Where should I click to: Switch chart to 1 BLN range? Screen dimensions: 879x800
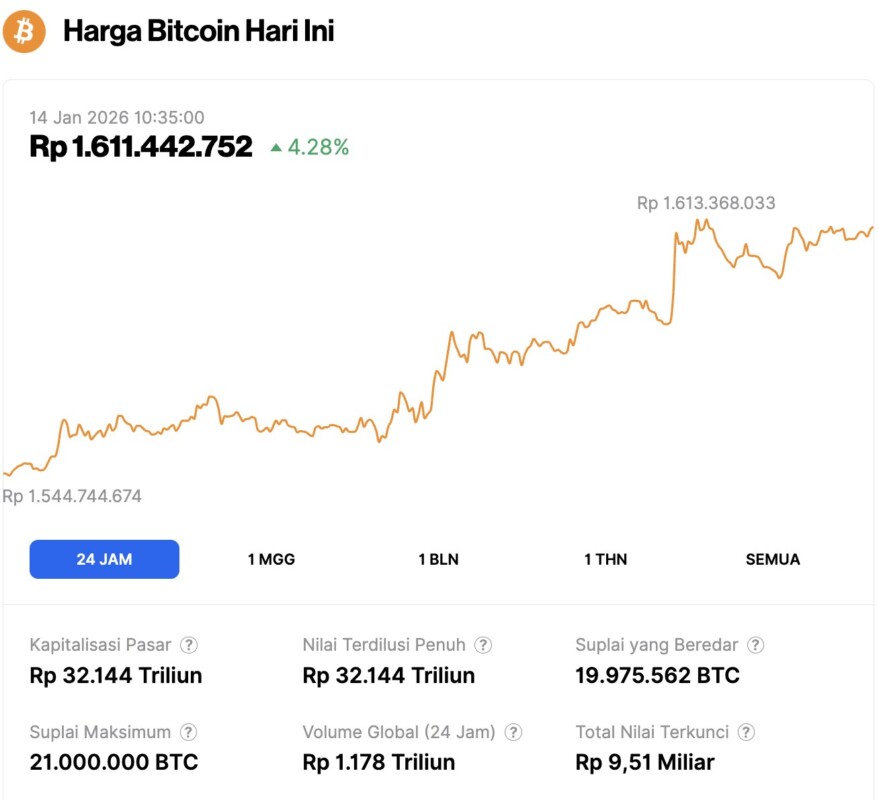click(x=438, y=559)
